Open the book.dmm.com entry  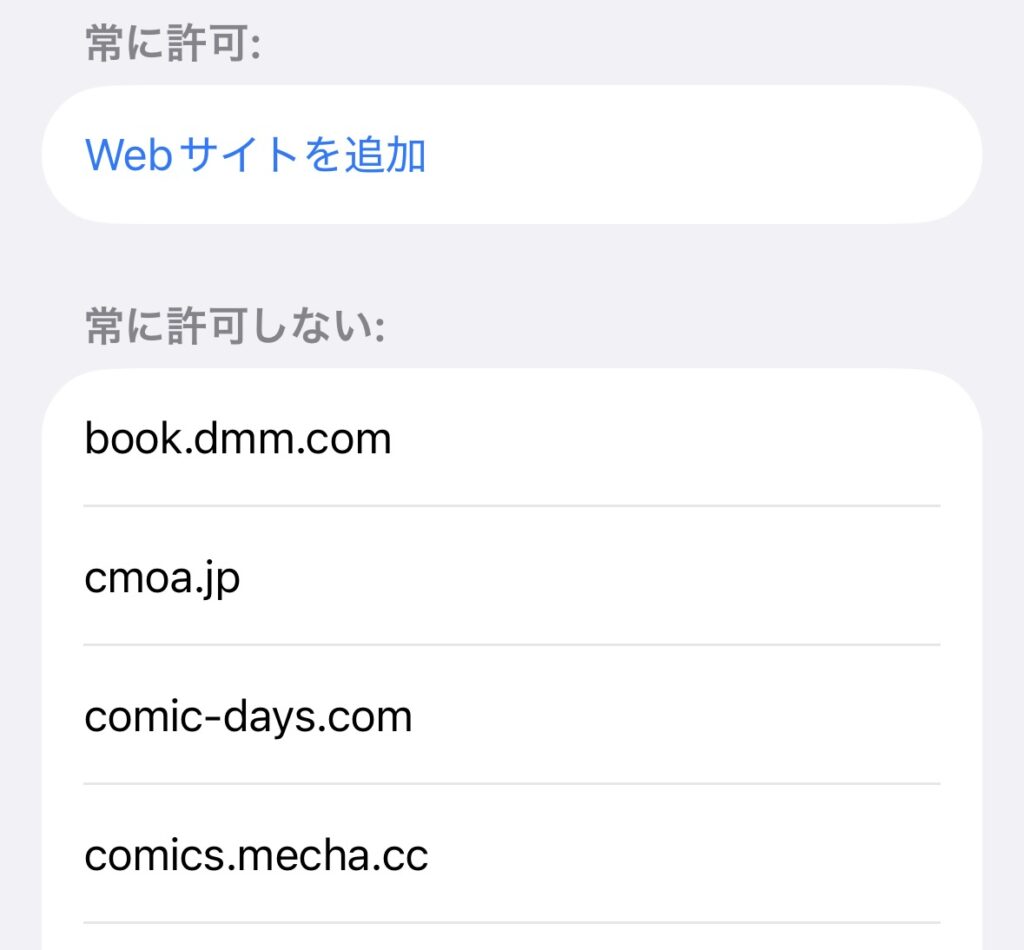tap(238, 439)
